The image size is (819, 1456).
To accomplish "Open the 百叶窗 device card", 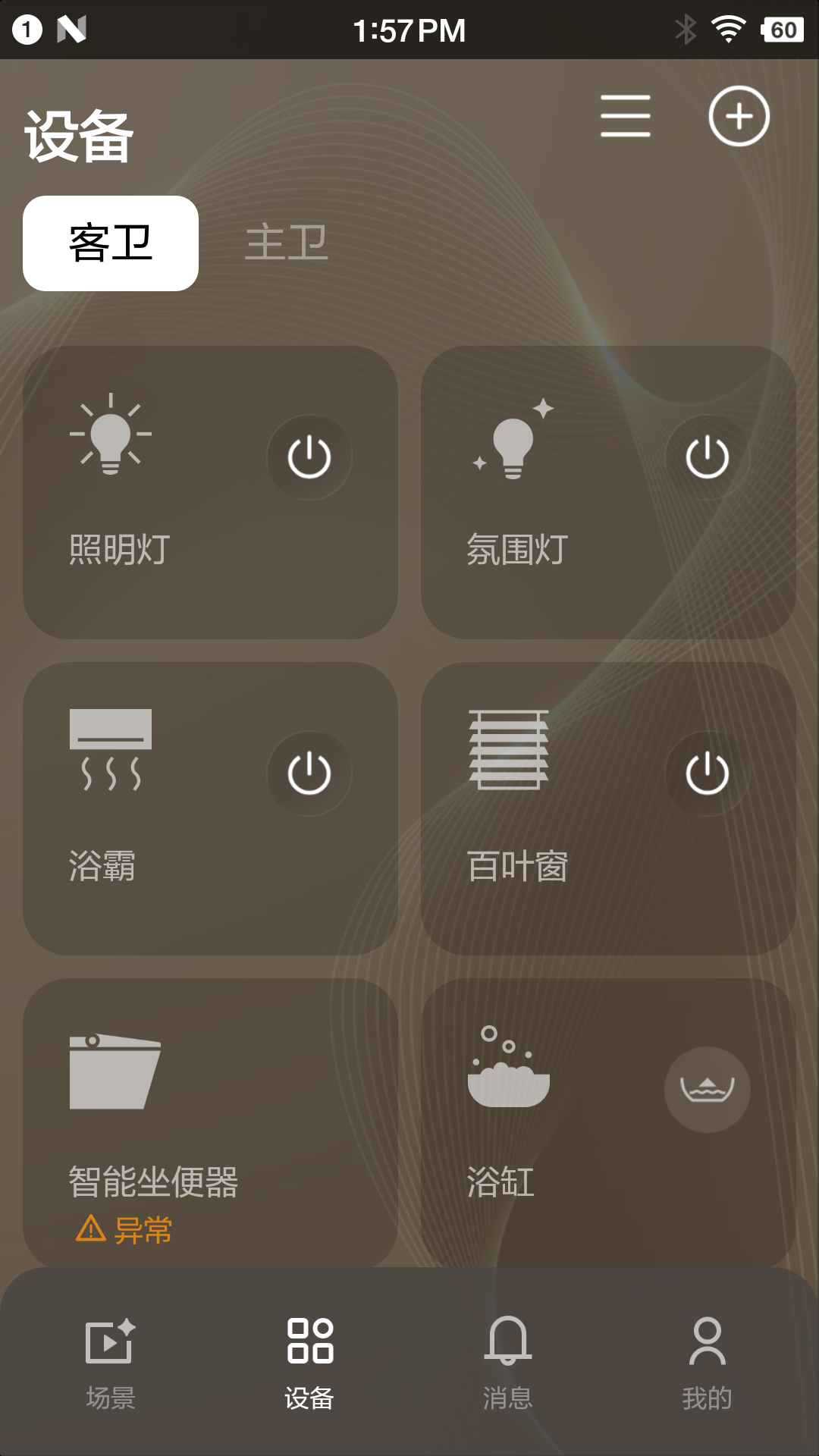I will tap(608, 808).
